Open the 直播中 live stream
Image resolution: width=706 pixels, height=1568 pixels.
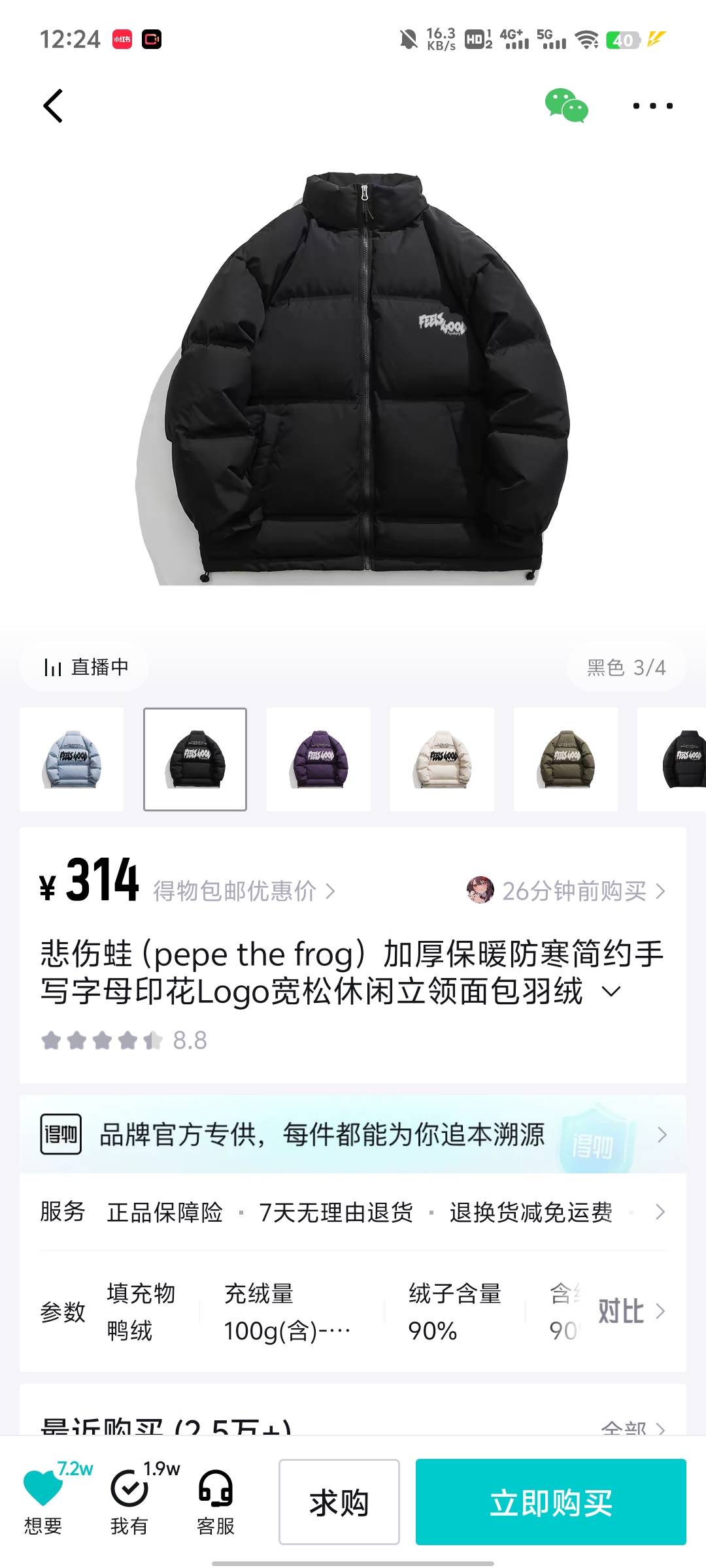tap(85, 667)
